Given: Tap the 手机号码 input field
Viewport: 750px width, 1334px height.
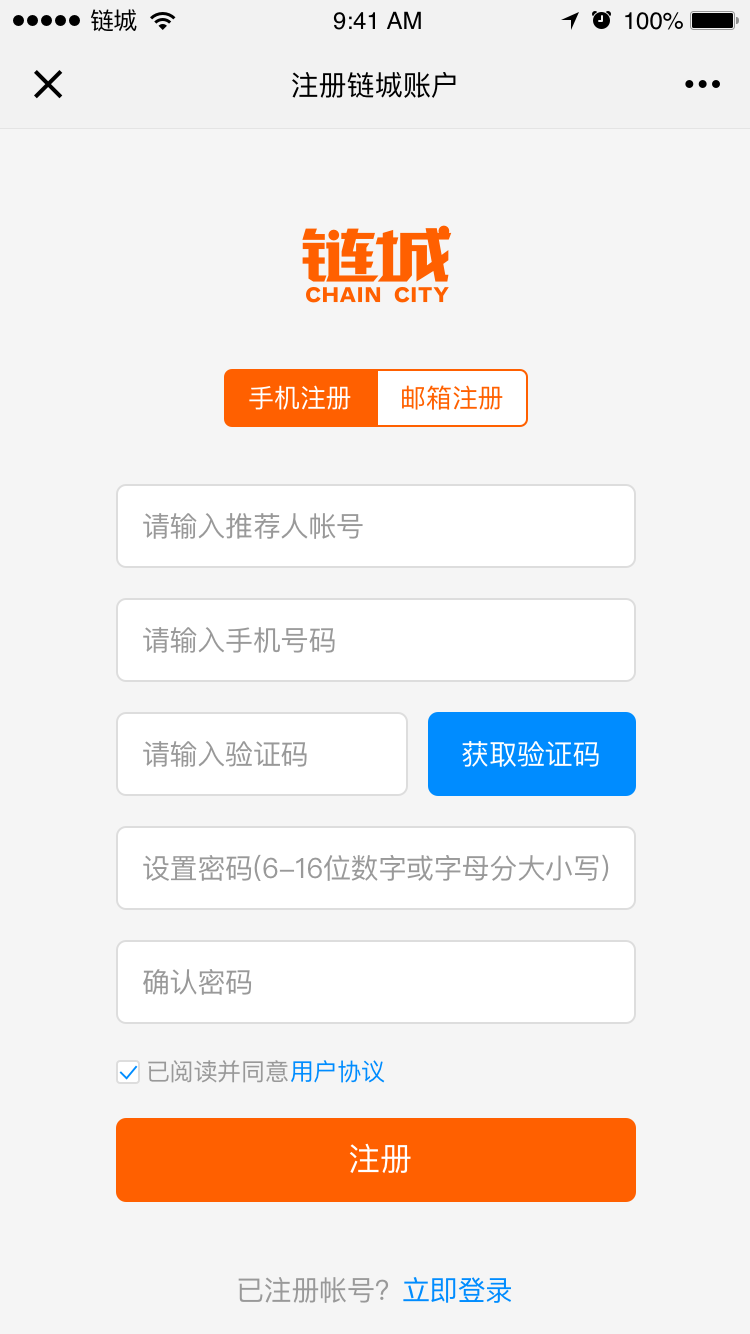Looking at the screenshot, I should (376, 640).
